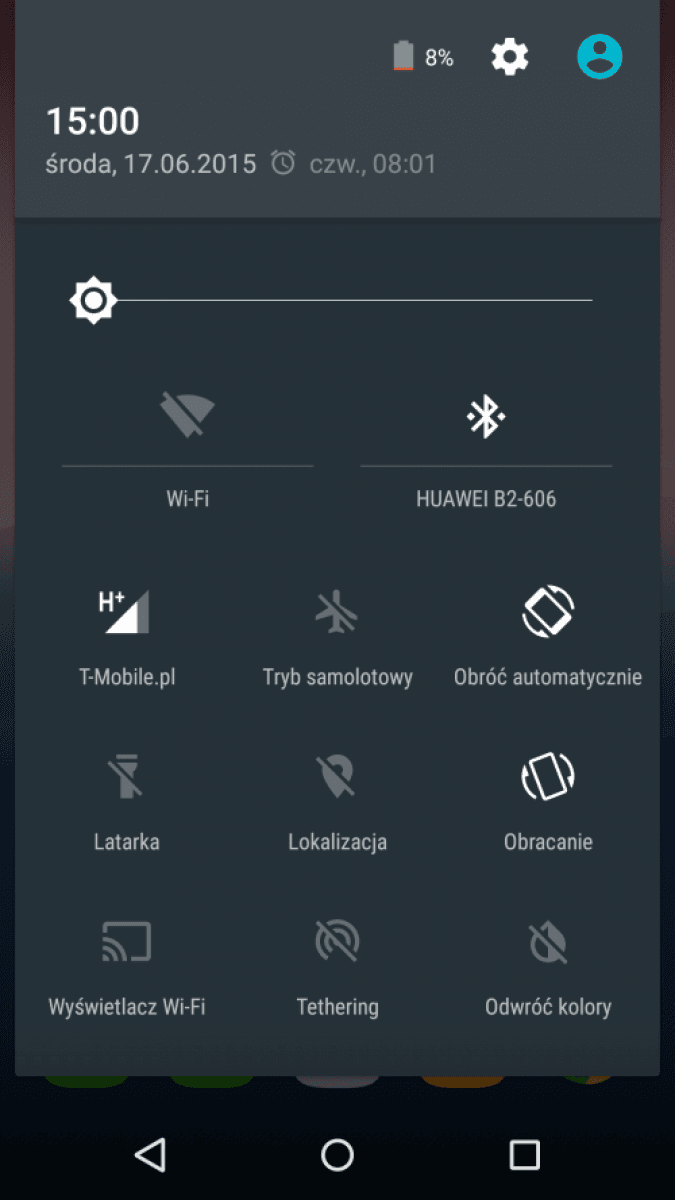This screenshot has height=1200, width=675.
Task: Open the settings gear icon
Action: point(509,57)
